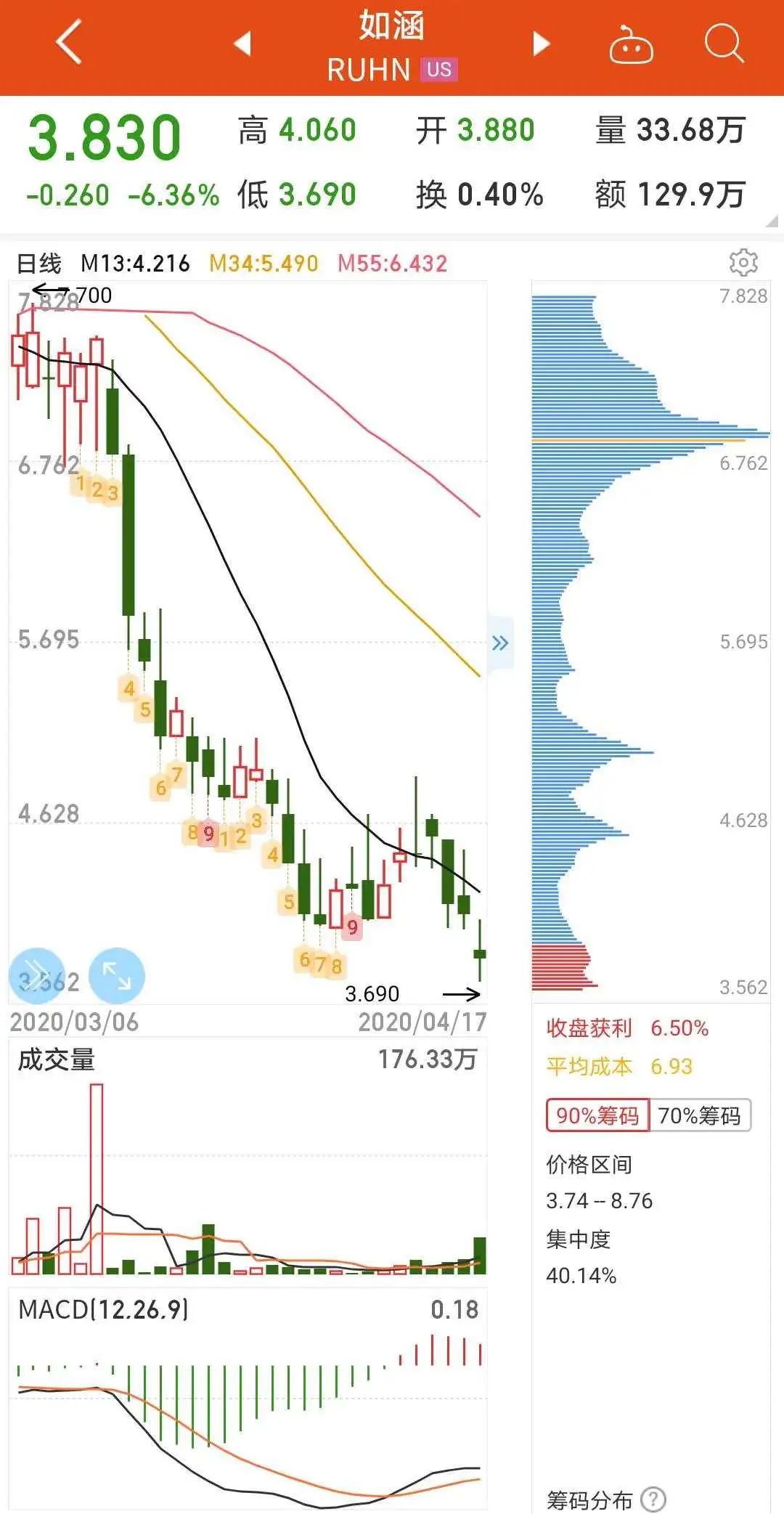Tap the blue double-arrow chart button
The image size is (784, 1514).
(36, 975)
